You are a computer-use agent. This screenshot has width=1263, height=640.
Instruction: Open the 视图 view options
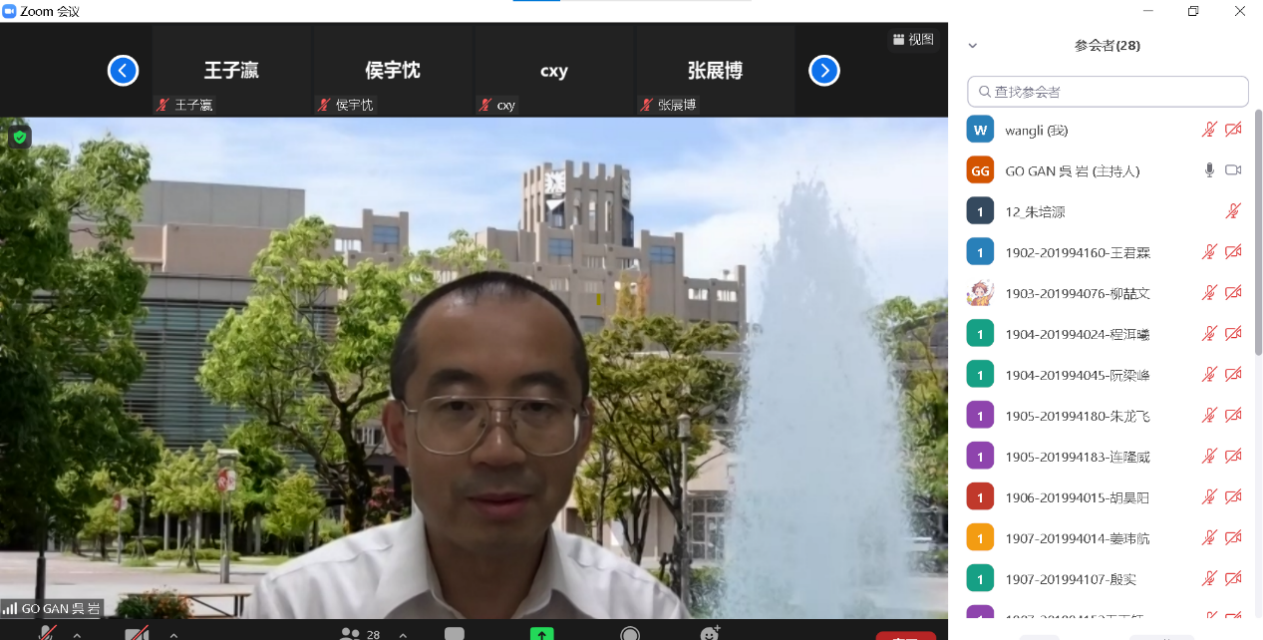[x=913, y=40]
